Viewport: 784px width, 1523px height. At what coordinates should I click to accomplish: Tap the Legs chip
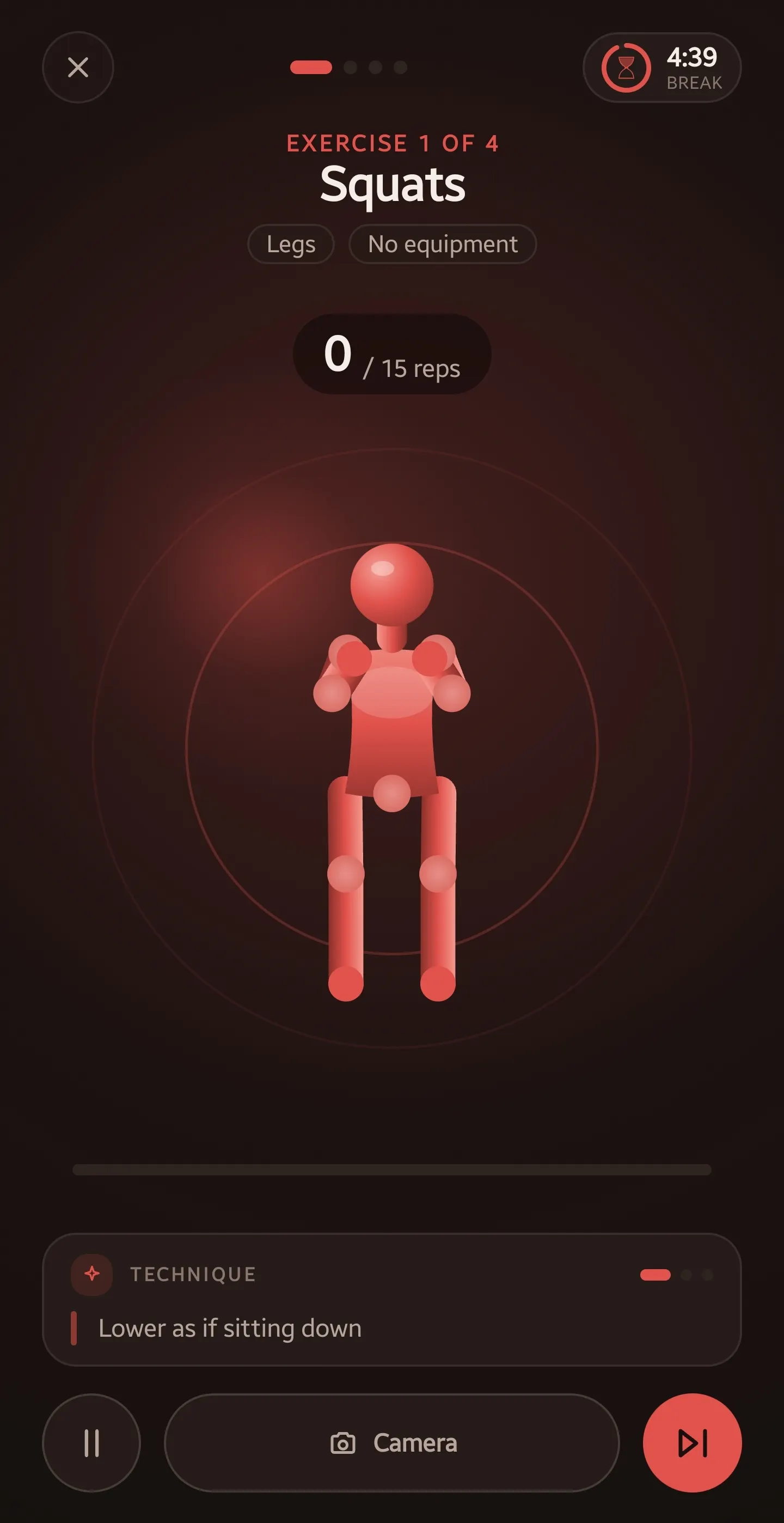(x=291, y=244)
